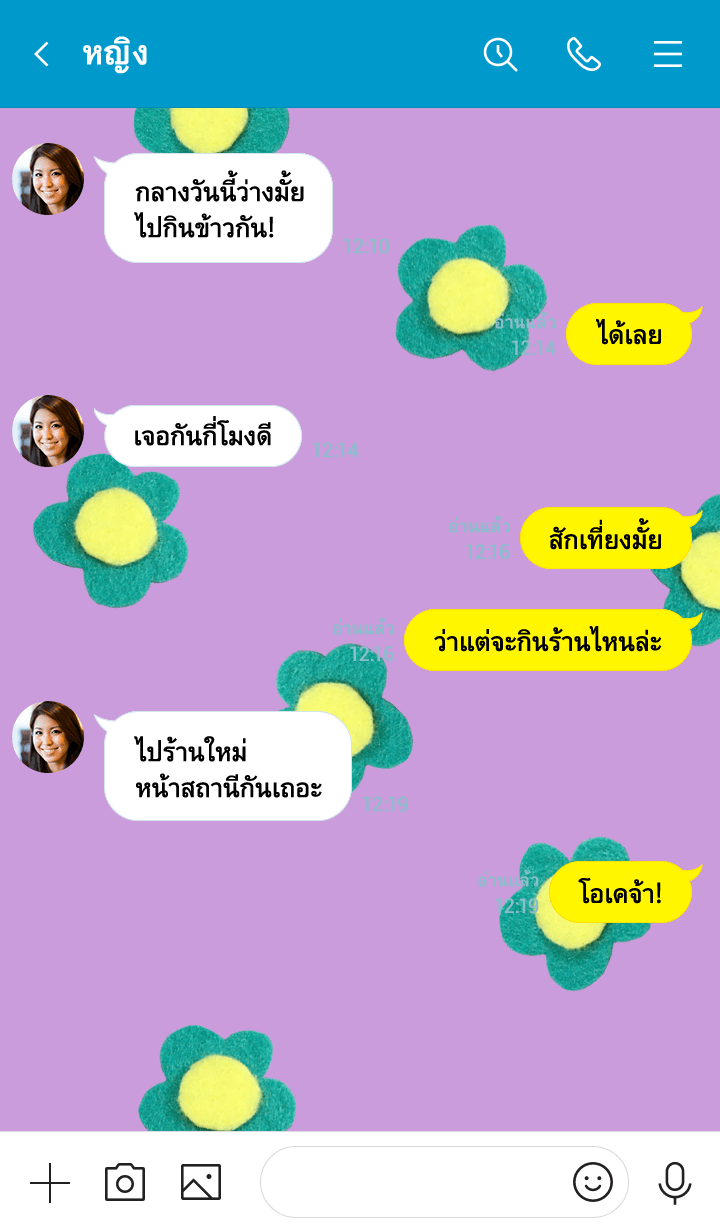Launch the camera to take a photo
Viewport: 720px width, 1232px height.
pos(125,1183)
